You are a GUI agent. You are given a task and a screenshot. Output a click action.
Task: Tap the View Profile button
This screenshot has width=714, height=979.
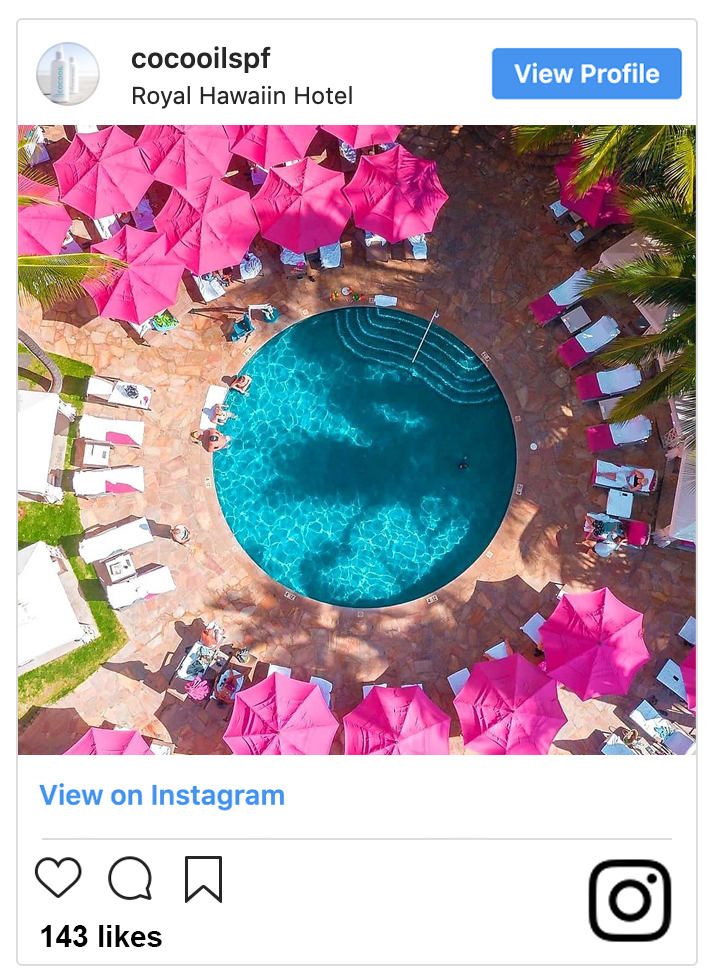586,74
